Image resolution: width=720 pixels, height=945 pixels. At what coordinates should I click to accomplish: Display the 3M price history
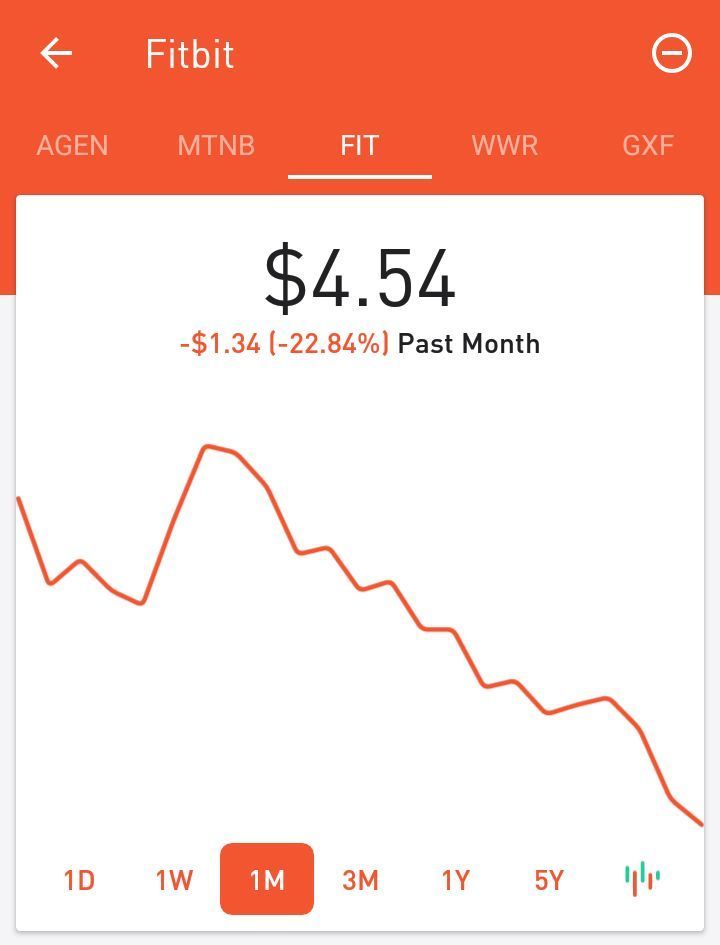click(x=360, y=880)
